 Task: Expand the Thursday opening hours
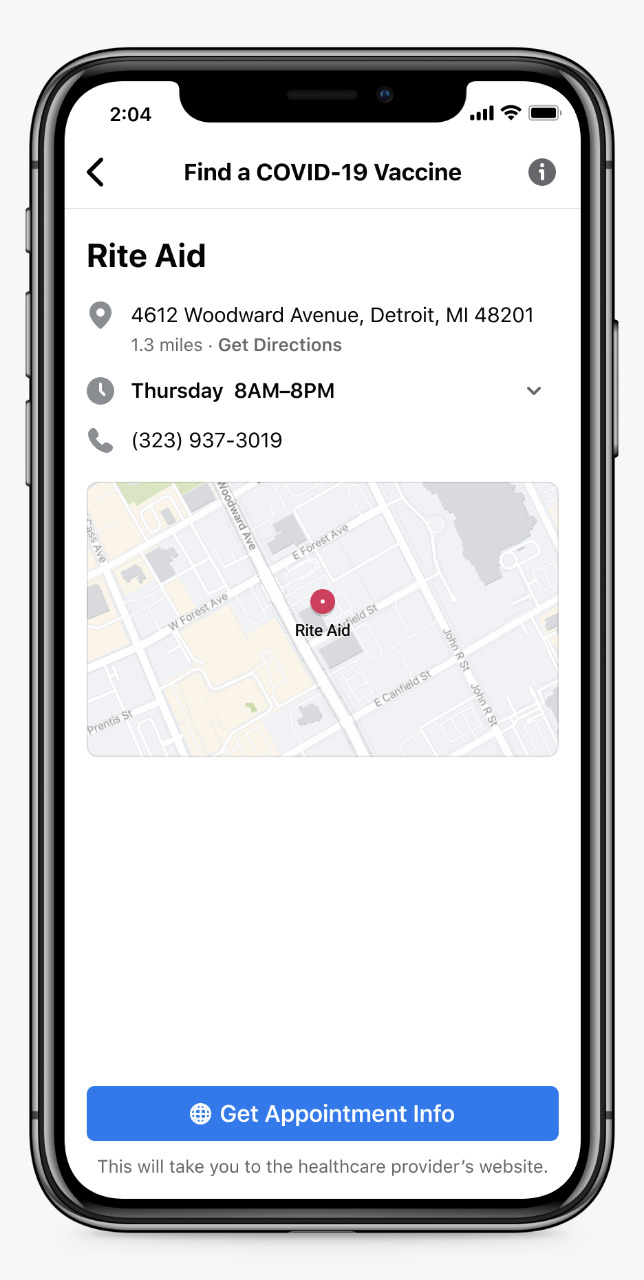534,391
